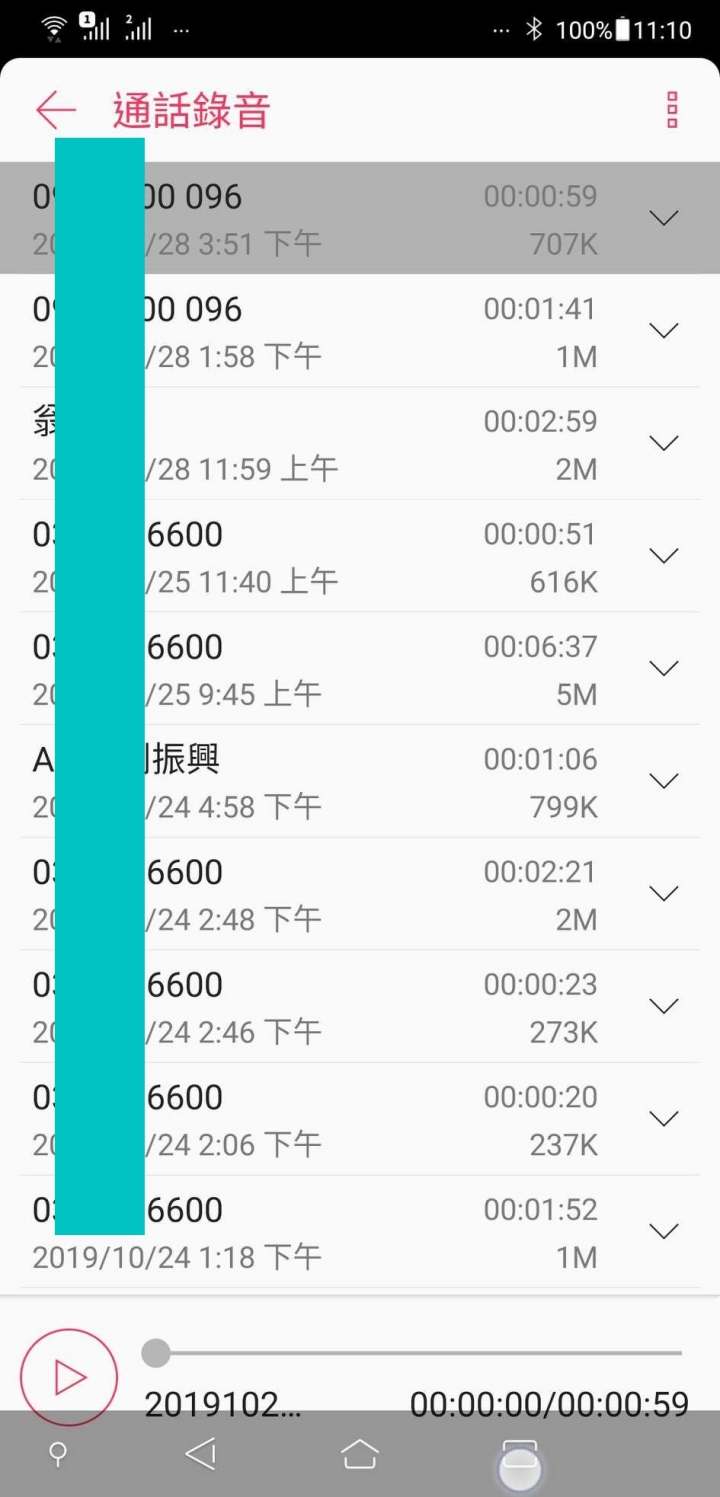The image size is (720, 1497).
Task: Open the three-dot overflow menu
Action: point(672,110)
